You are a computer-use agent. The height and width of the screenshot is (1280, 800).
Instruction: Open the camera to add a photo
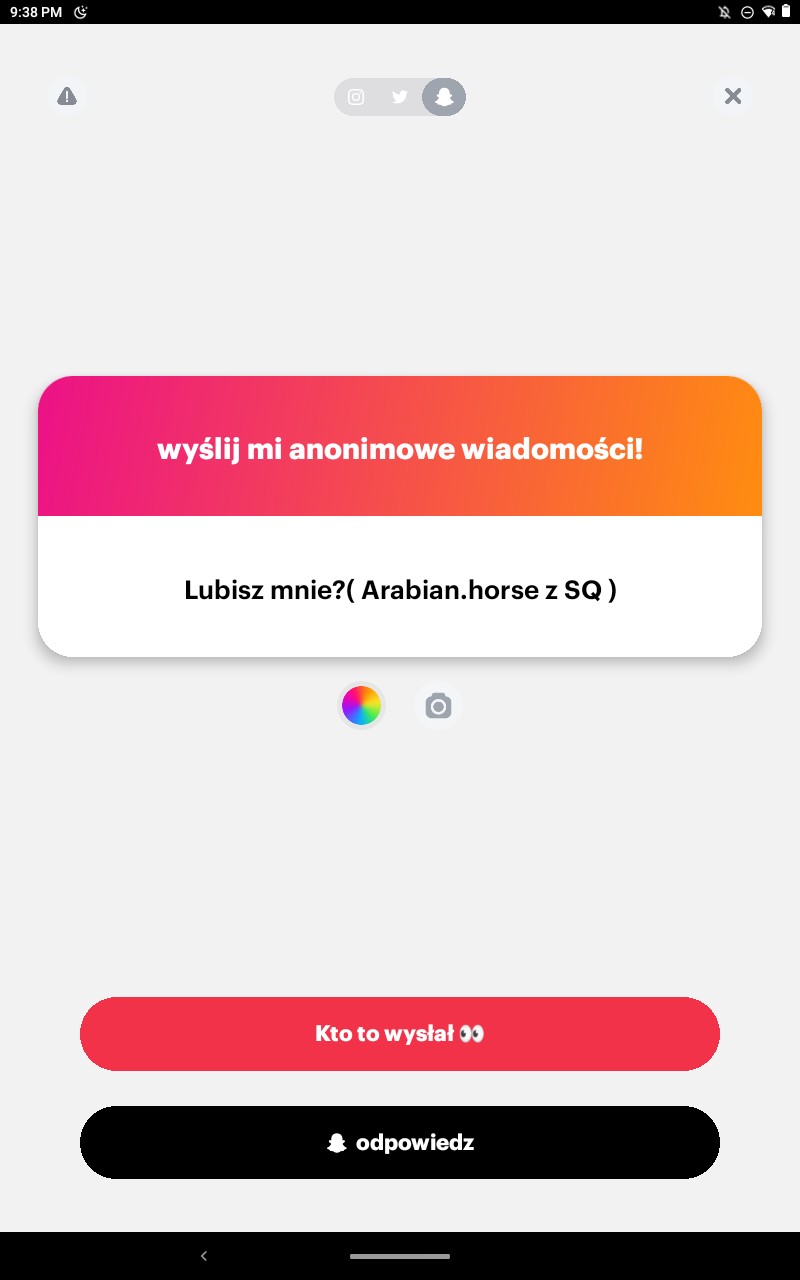(438, 706)
